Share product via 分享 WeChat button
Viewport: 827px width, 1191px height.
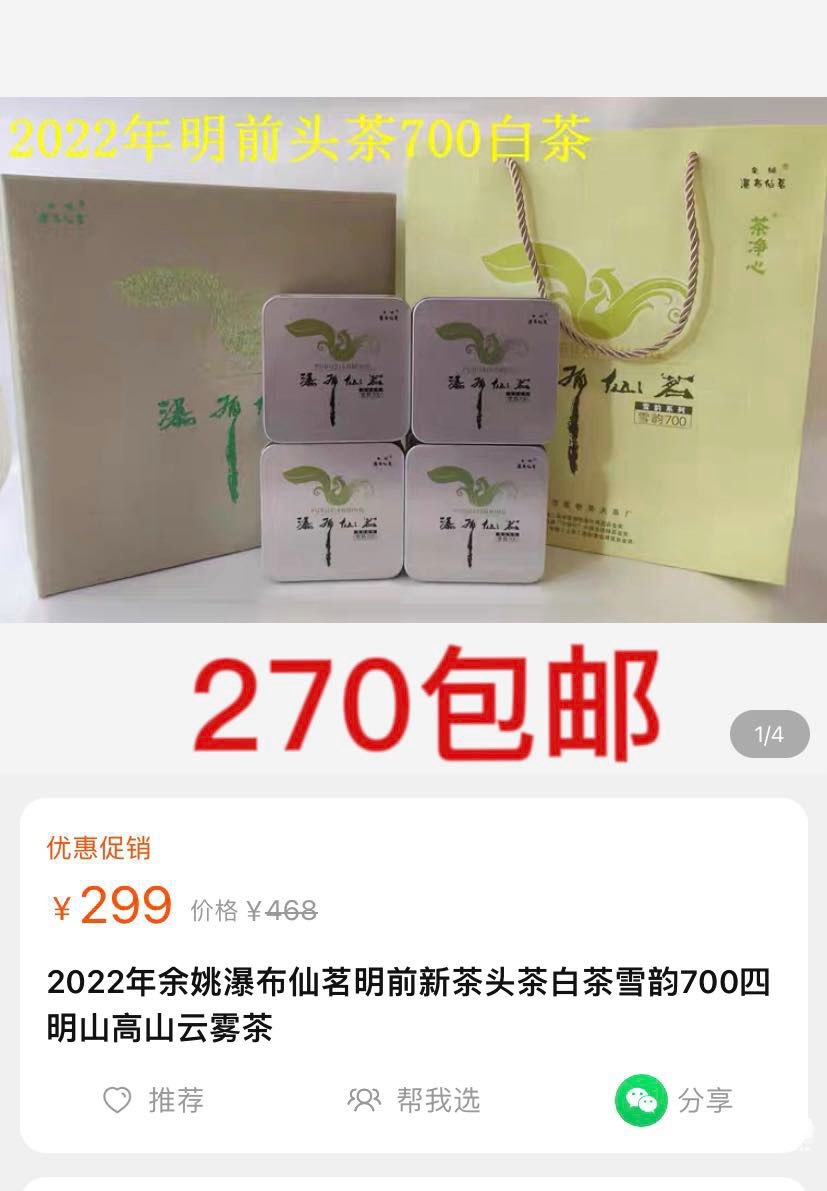pyautogui.click(x=674, y=1101)
